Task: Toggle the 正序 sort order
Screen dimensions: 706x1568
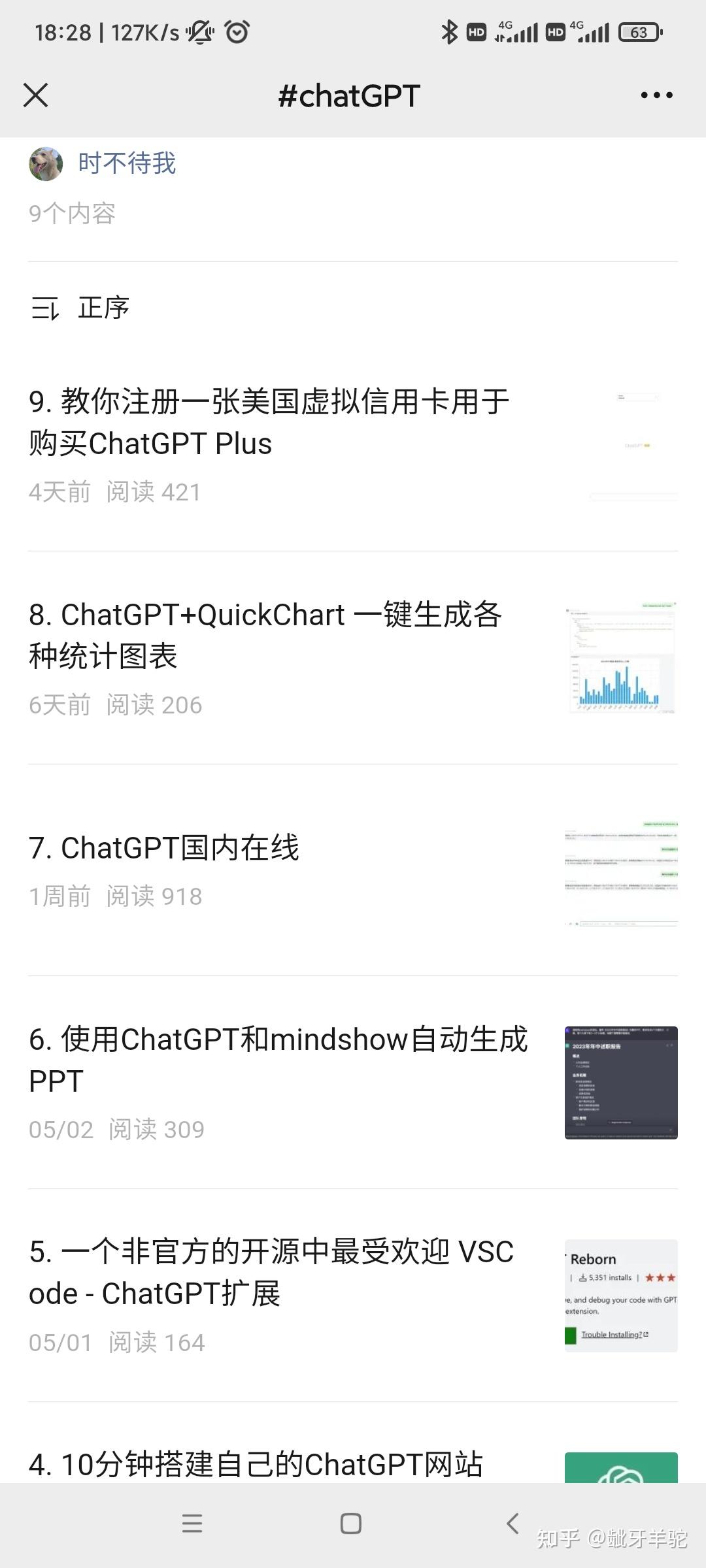Action: (105, 307)
